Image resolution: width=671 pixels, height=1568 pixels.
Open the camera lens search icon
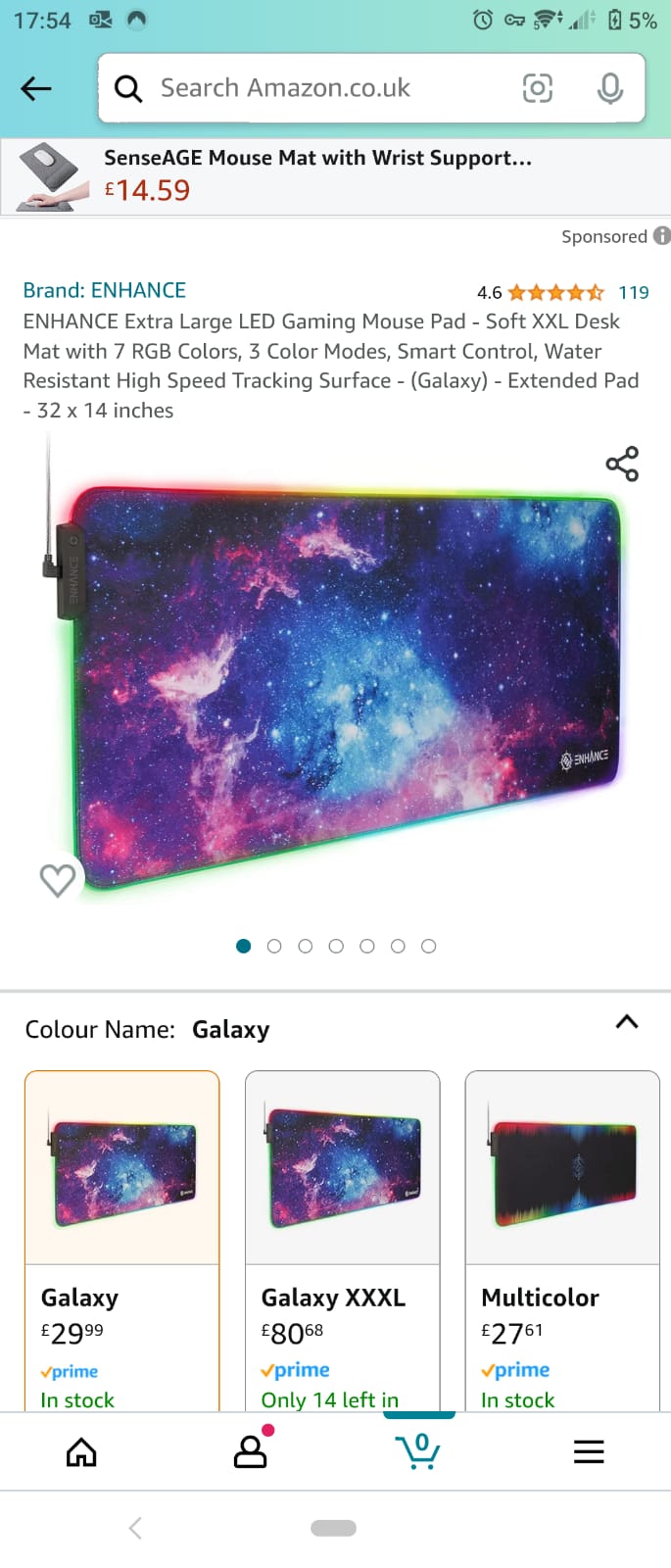point(537,88)
